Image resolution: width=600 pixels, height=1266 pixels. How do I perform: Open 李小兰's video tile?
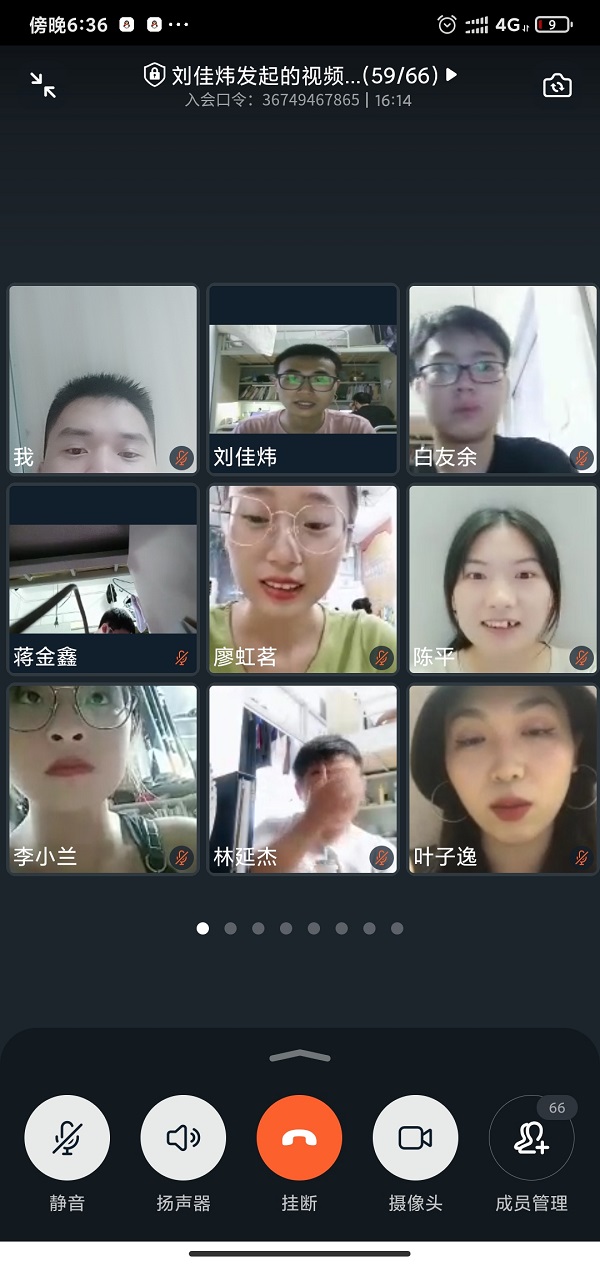(x=103, y=779)
